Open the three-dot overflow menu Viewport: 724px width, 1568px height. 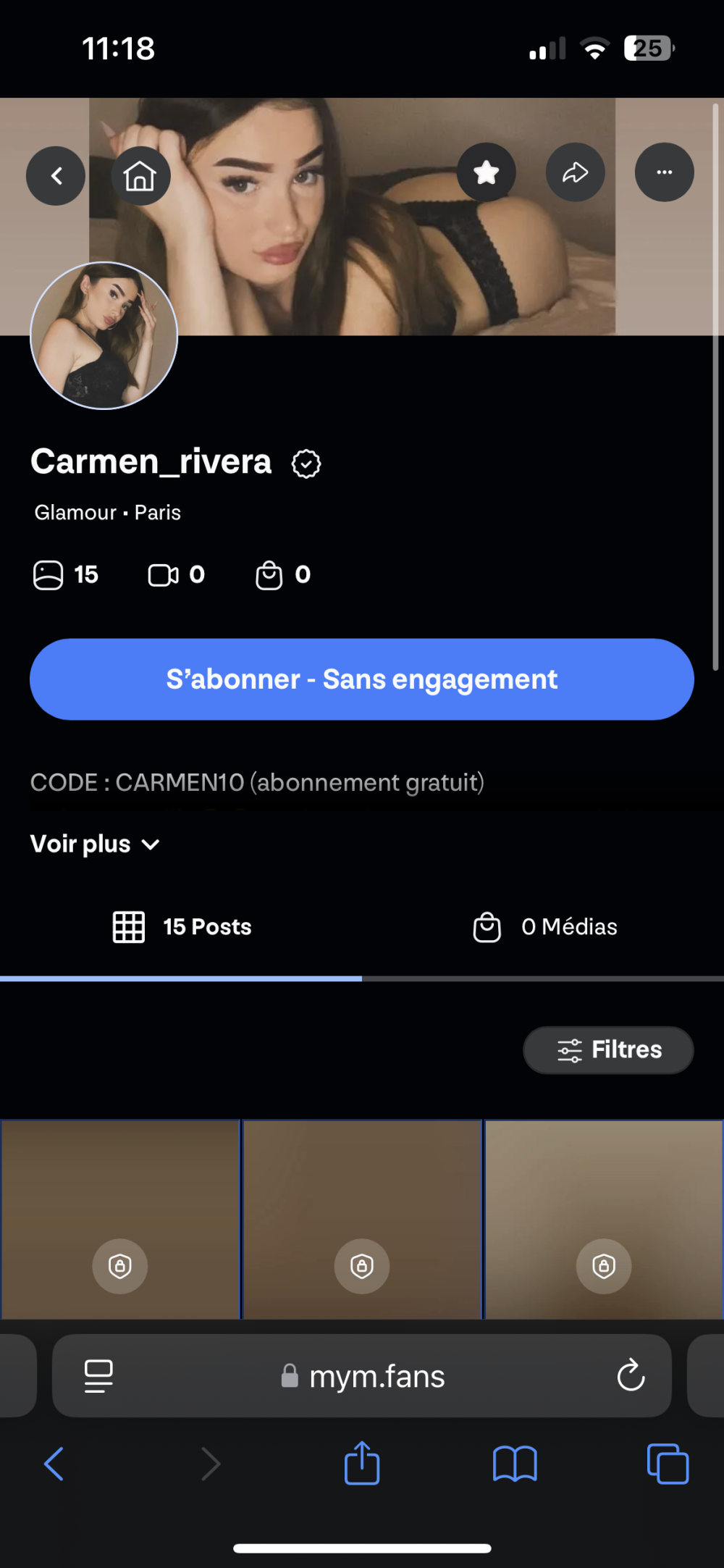click(664, 173)
